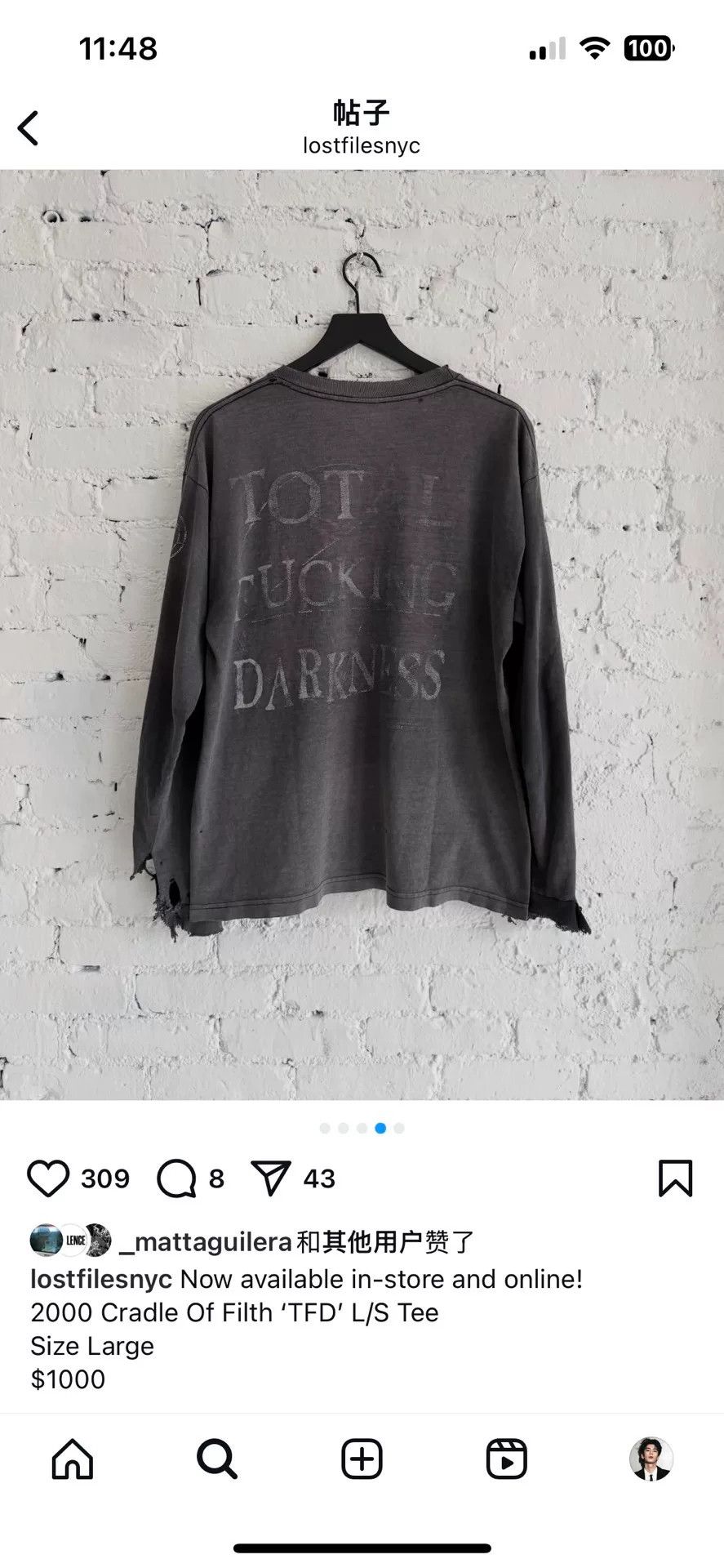
Task: Open comments on this post
Action: [176, 1178]
